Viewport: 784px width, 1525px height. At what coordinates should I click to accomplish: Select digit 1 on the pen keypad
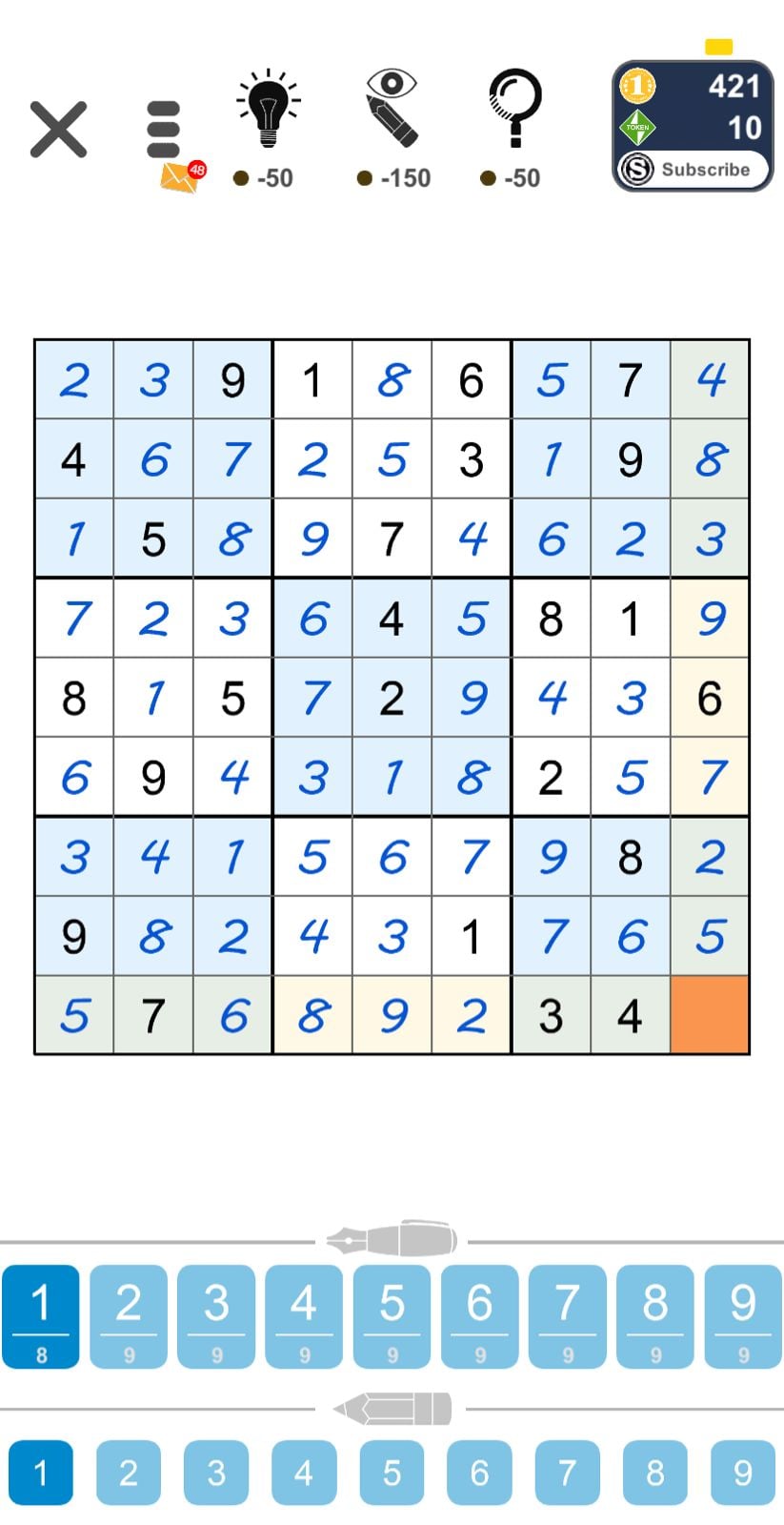[x=40, y=1316]
